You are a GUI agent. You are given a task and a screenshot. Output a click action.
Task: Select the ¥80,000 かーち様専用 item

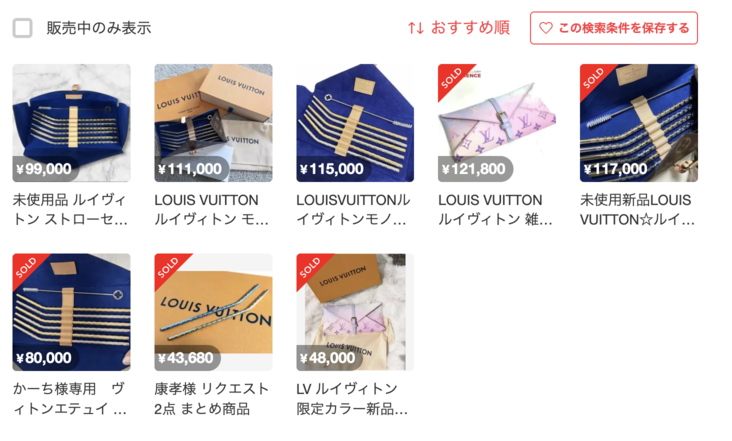tap(71, 312)
